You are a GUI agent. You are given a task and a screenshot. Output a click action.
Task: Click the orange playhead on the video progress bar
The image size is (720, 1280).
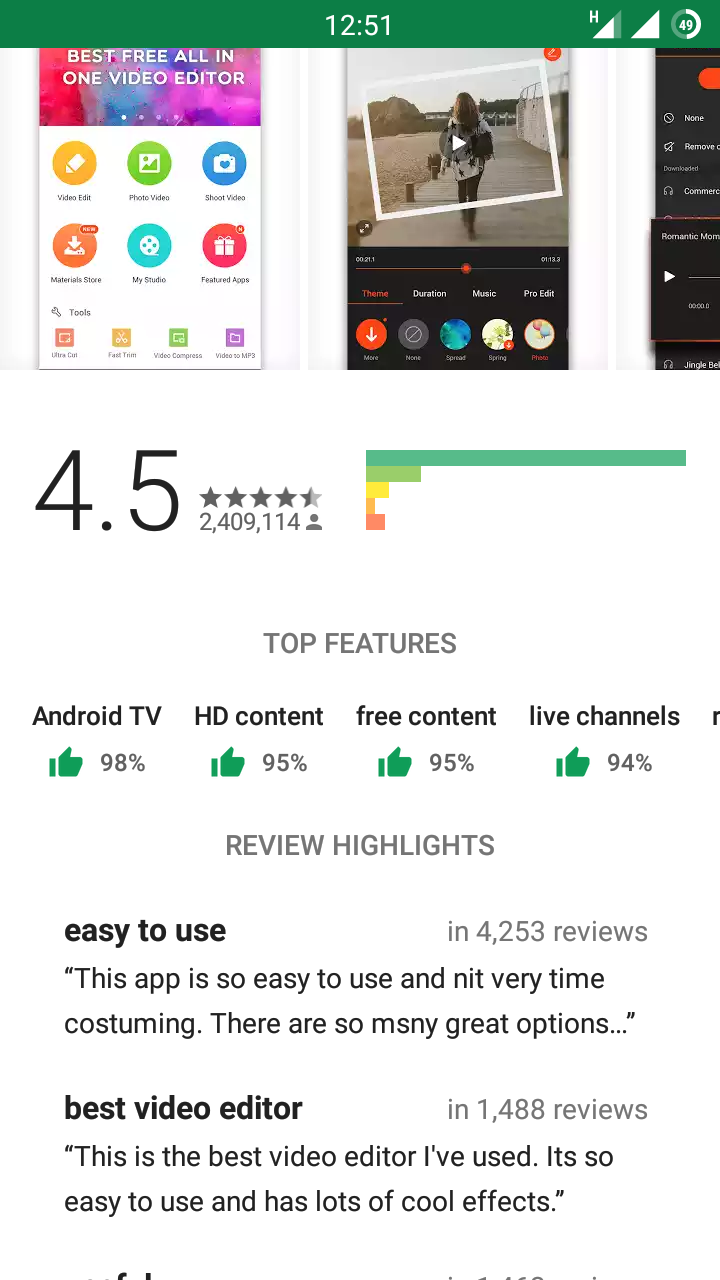tap(465, 268)
